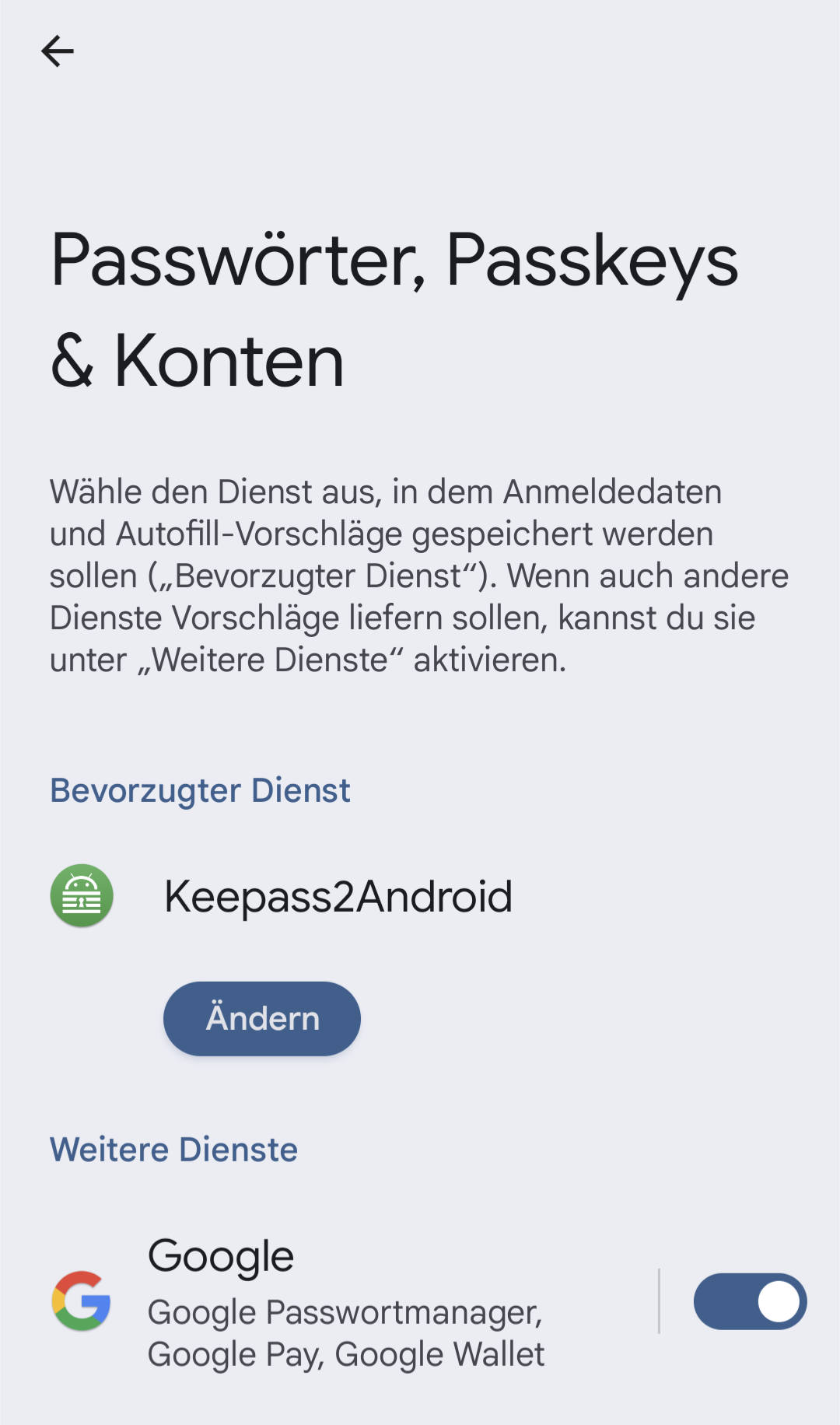Open Google Passwortmanager service details
This screenshot has height=1425, width=840.
pyautogui.click(x=345, y=1301)
